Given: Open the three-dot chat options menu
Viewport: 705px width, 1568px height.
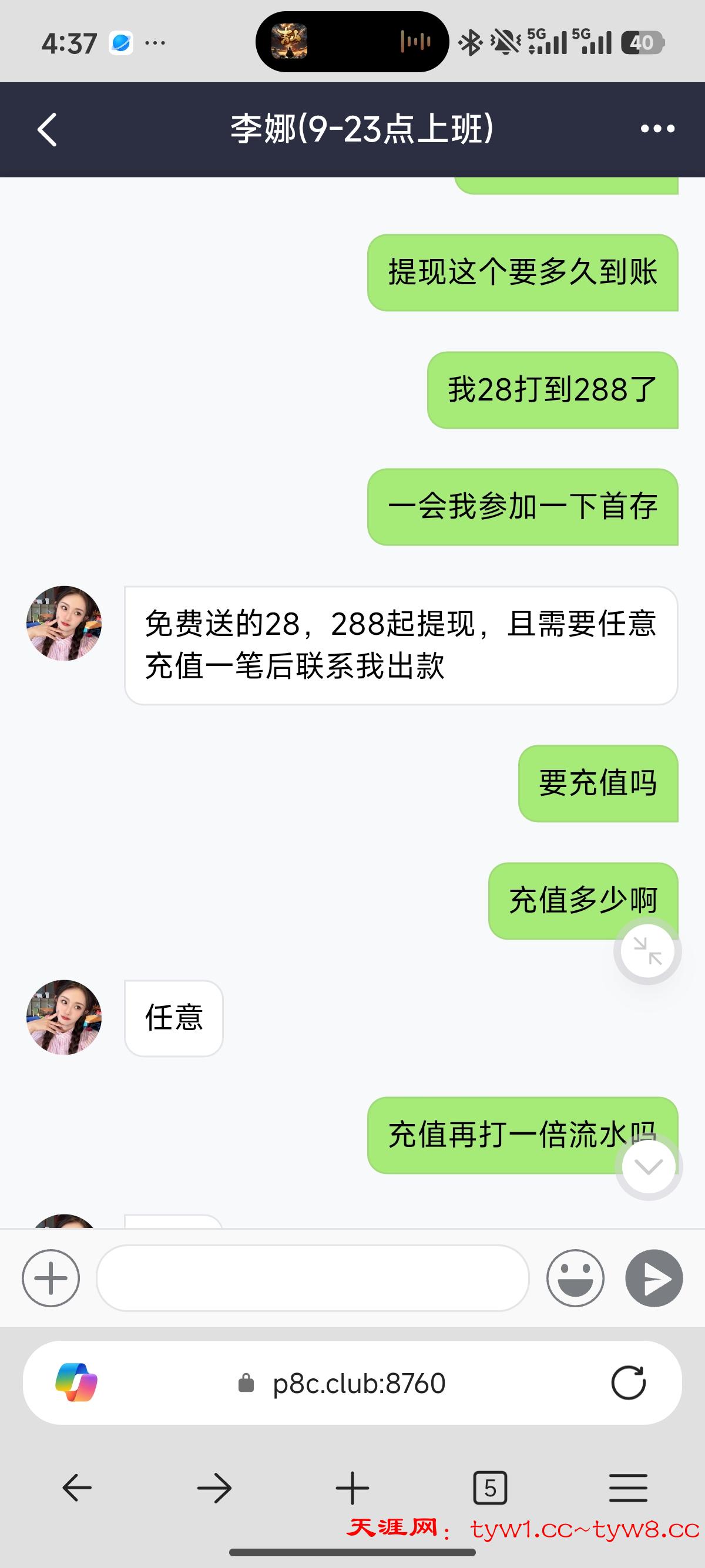Looking at the screenshot, I should (x=657, y=129).
